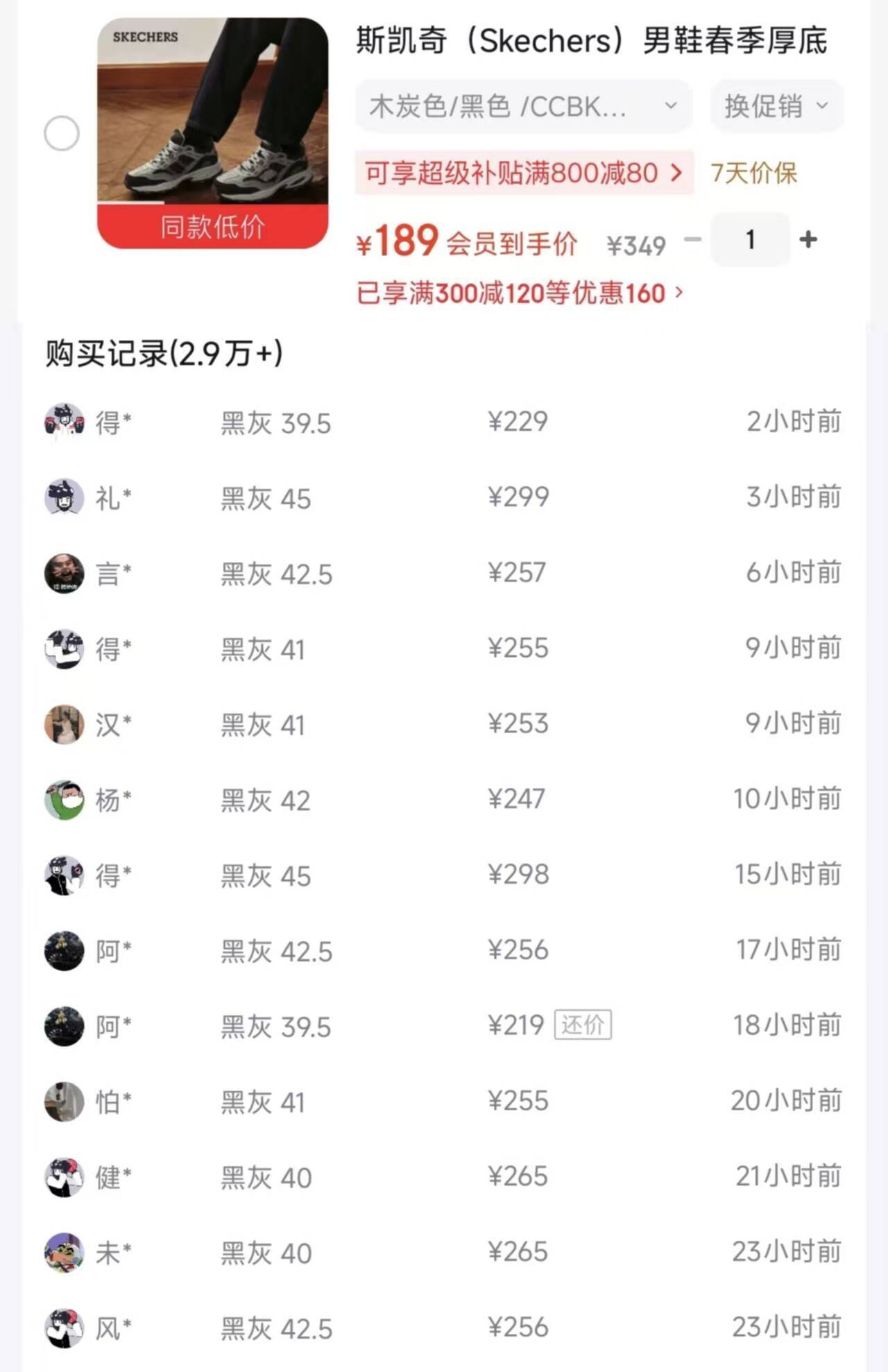The height and width of the screenshot is (1372, 888).
Task: Open the 换促销 promotion dropdown
Action: click(x=776, y=107)
